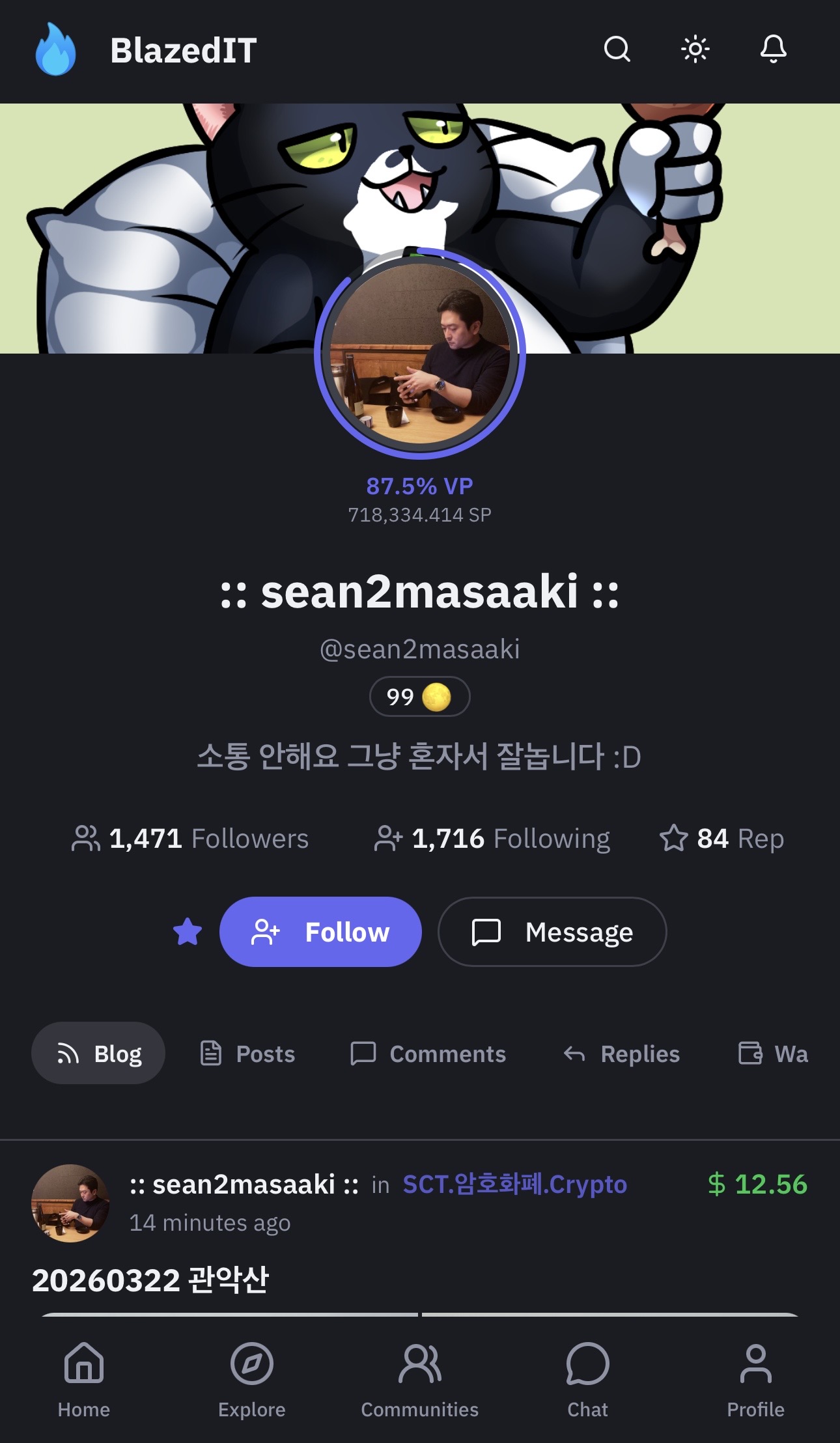Switch to the Posts tab
Viewport: 840px width, 1443px height.
click(x=247, y=1053)
